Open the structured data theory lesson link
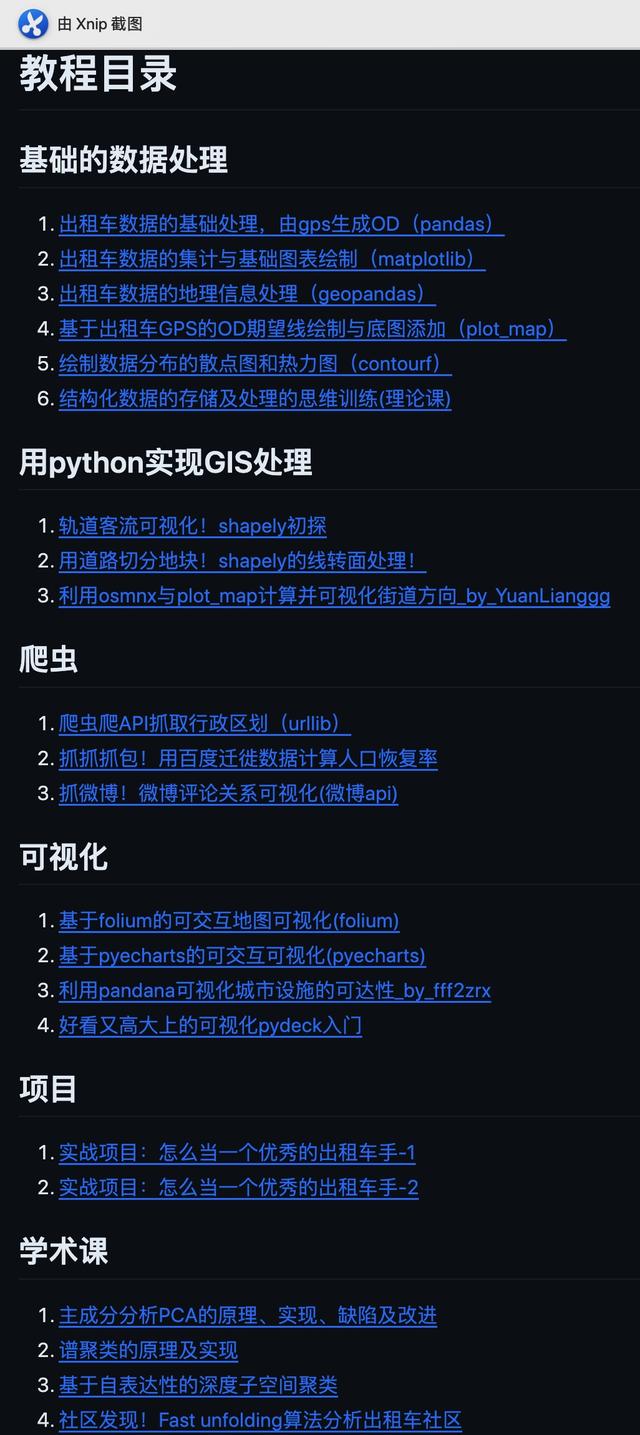Viewport: 640px width, 1435px height. click(x=255, y=399)
